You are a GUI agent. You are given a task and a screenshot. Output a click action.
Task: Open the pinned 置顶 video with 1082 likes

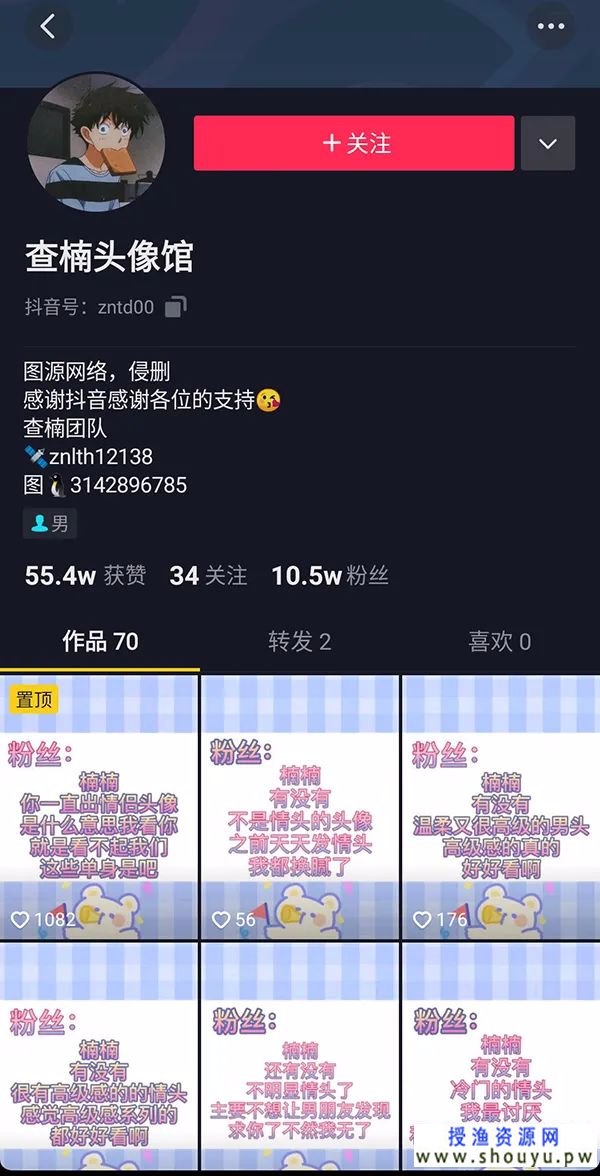[x=99, y=806]
